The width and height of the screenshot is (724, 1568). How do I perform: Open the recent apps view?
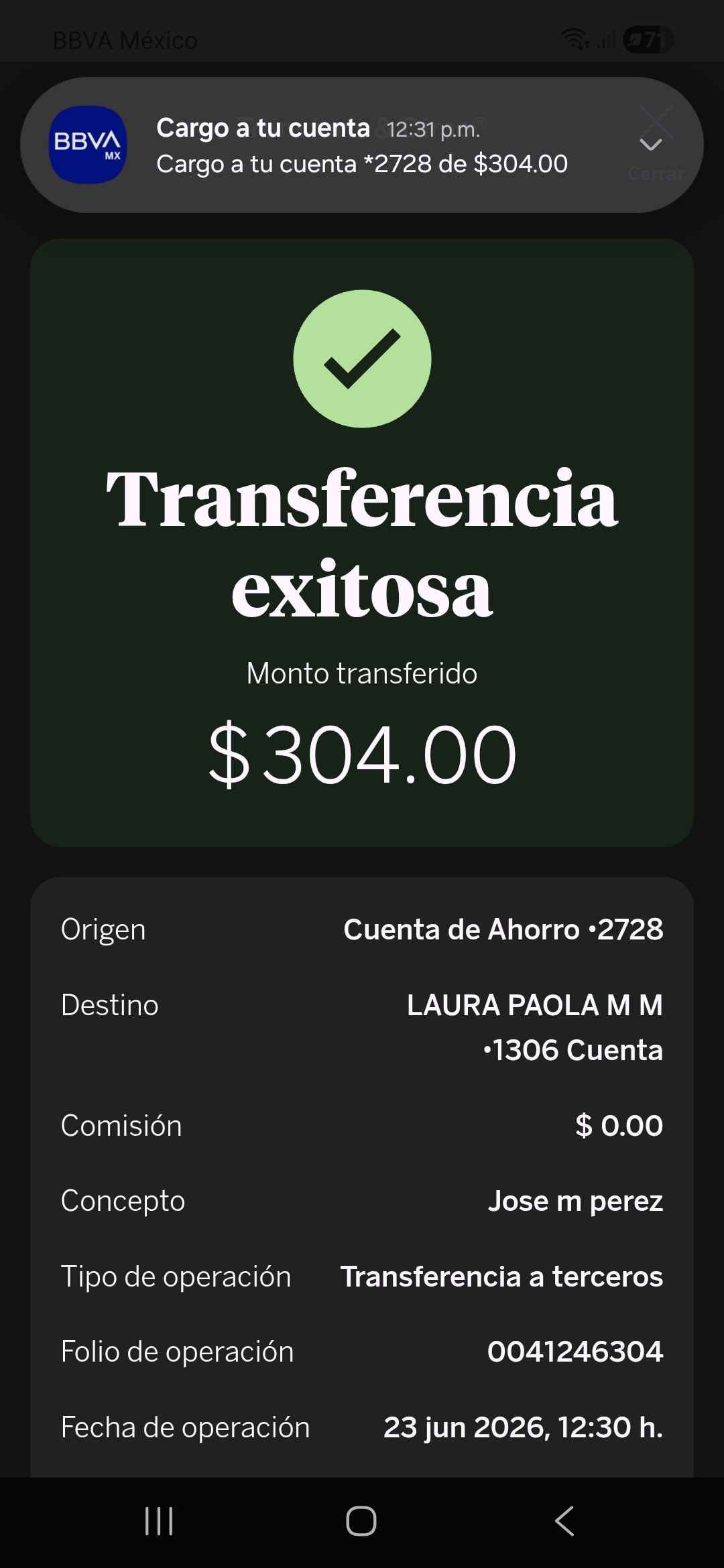159,1520
